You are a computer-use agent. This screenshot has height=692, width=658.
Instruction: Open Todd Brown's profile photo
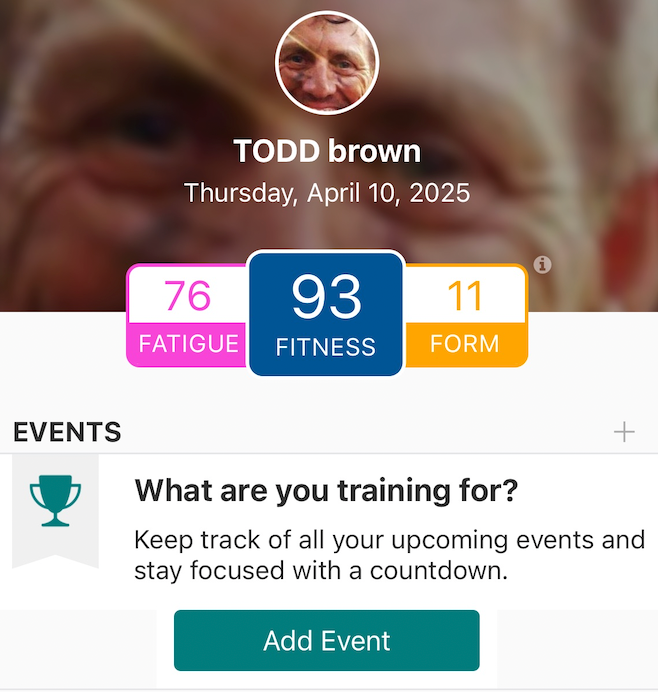click(327, 63)
